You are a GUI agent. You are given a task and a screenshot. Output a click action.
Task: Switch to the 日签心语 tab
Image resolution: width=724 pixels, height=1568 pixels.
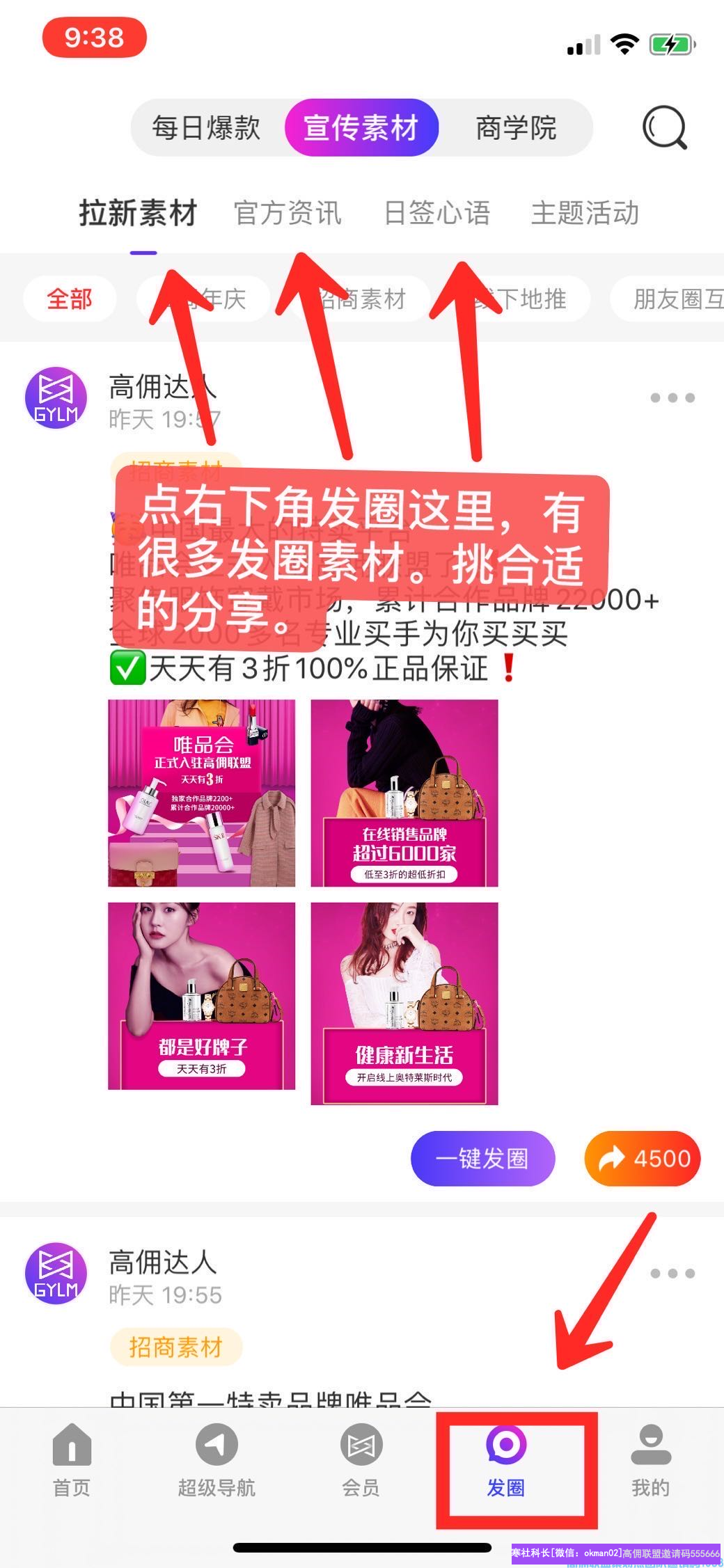click(437, 213)
